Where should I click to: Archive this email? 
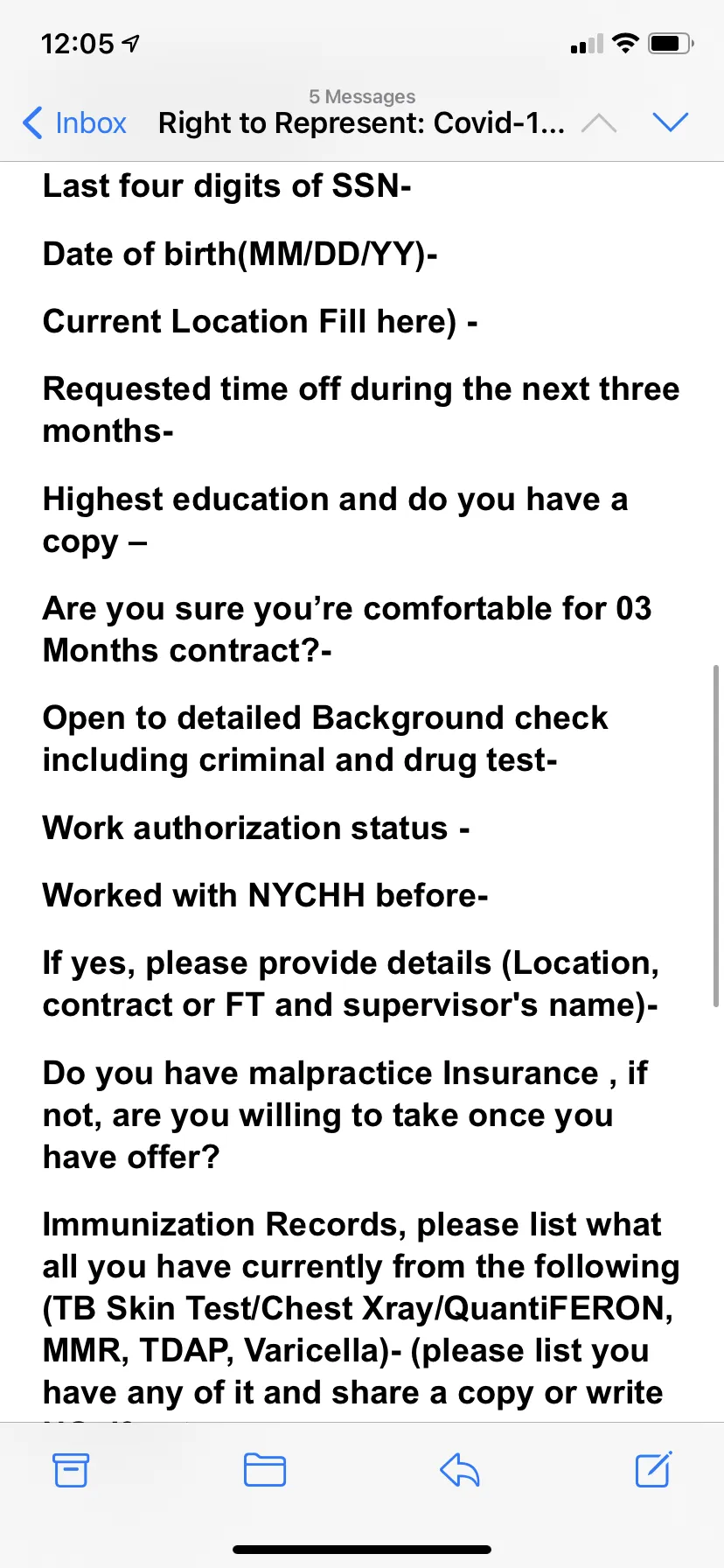click(71, 1470)
